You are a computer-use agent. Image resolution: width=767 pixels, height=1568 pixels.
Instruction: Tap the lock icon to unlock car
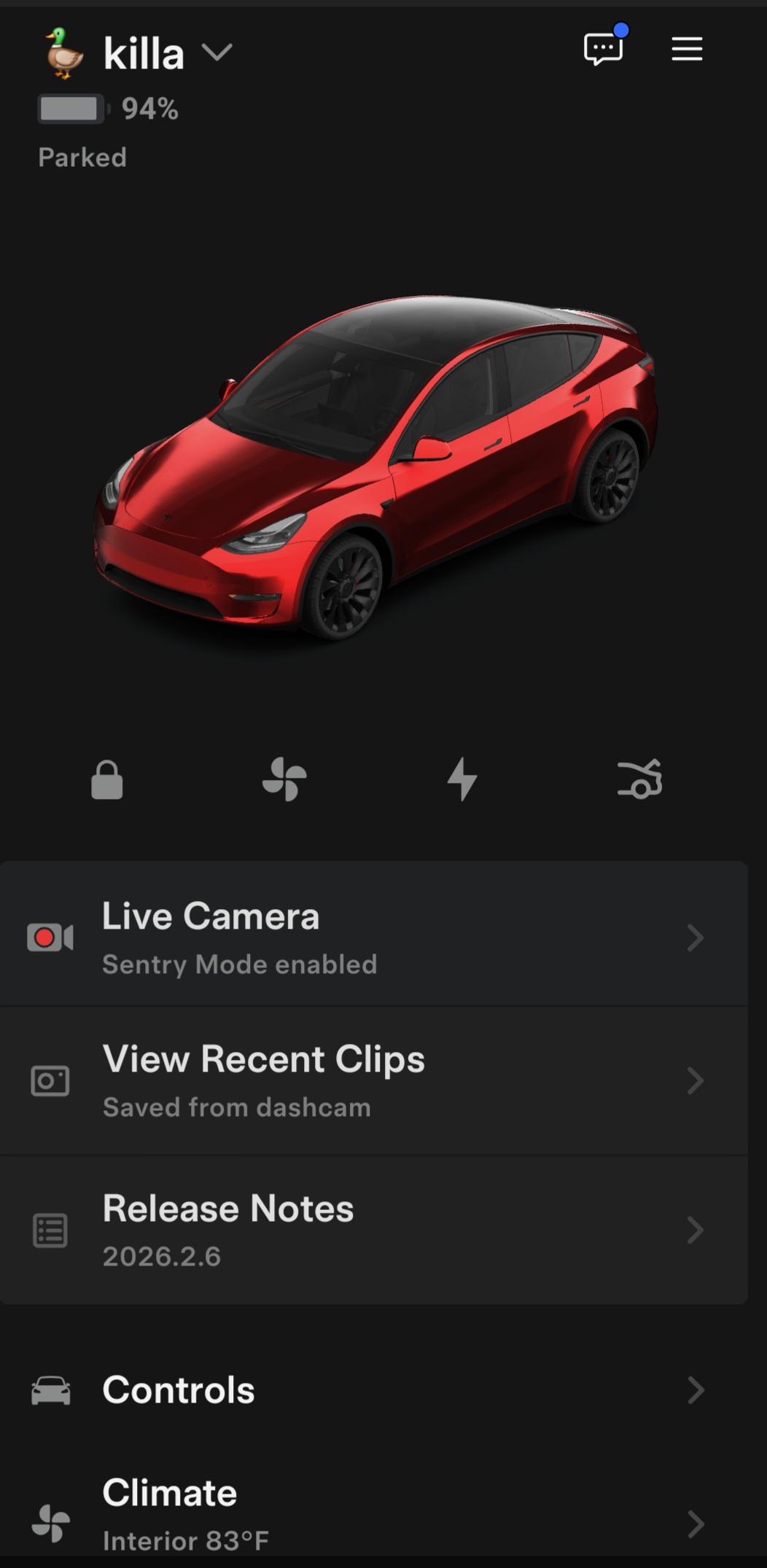point(106,780)
